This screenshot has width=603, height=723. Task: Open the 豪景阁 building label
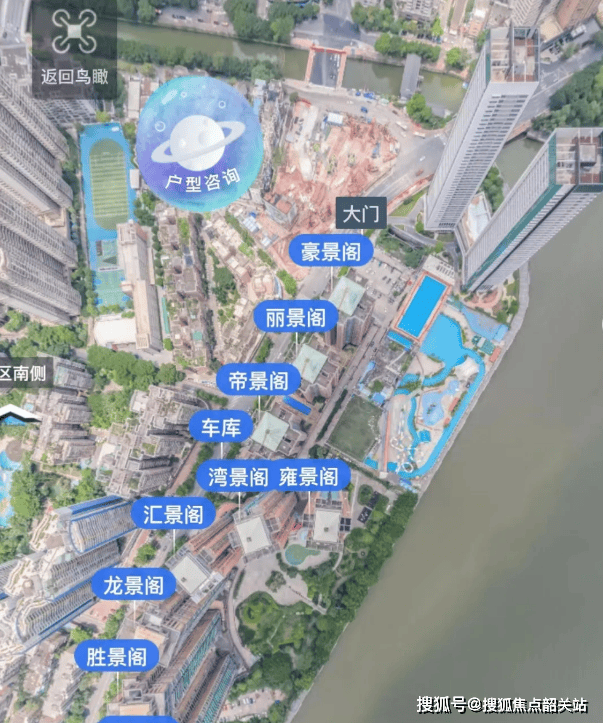331,251
